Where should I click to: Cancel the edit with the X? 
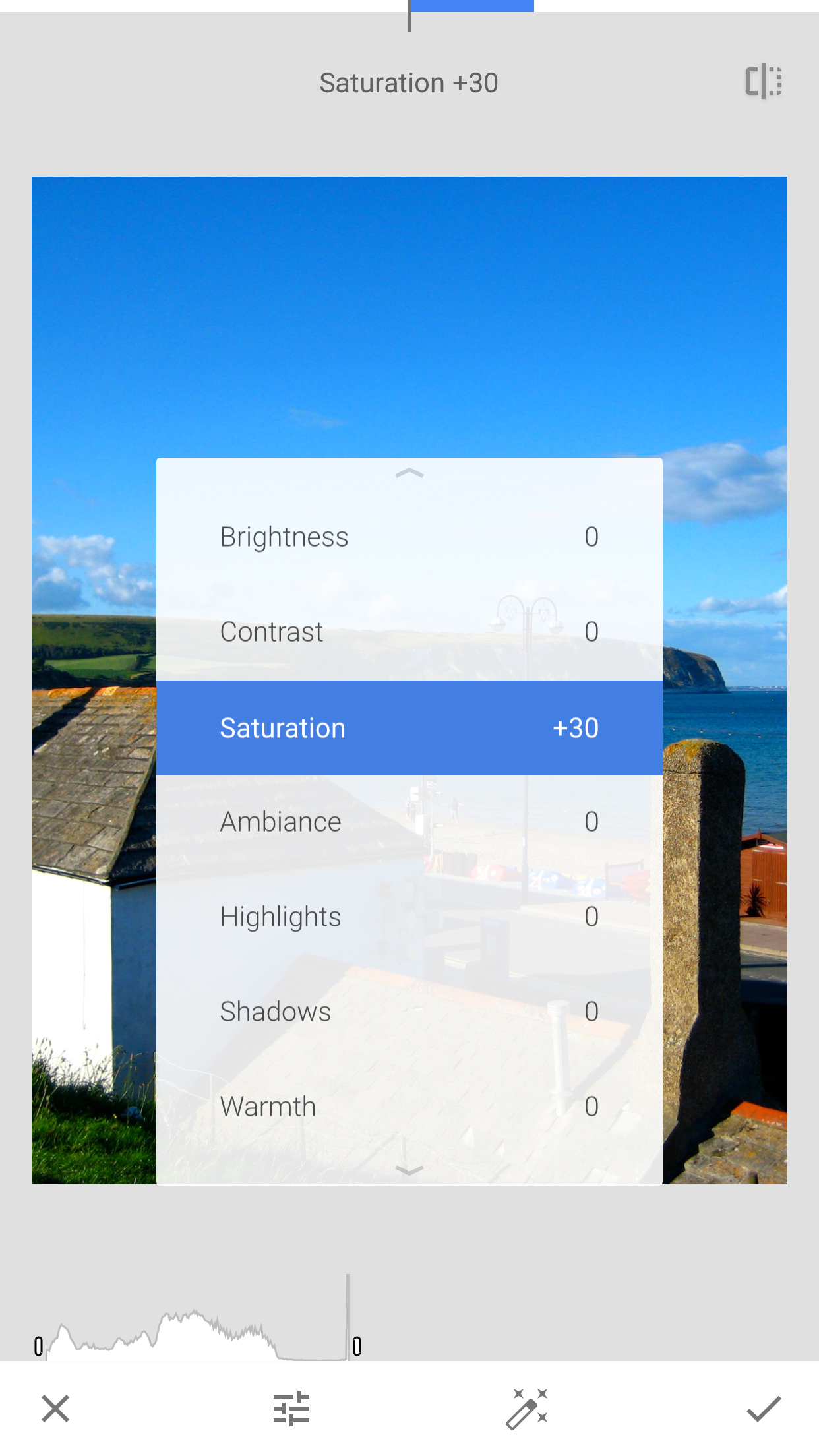coord(55,1409)
